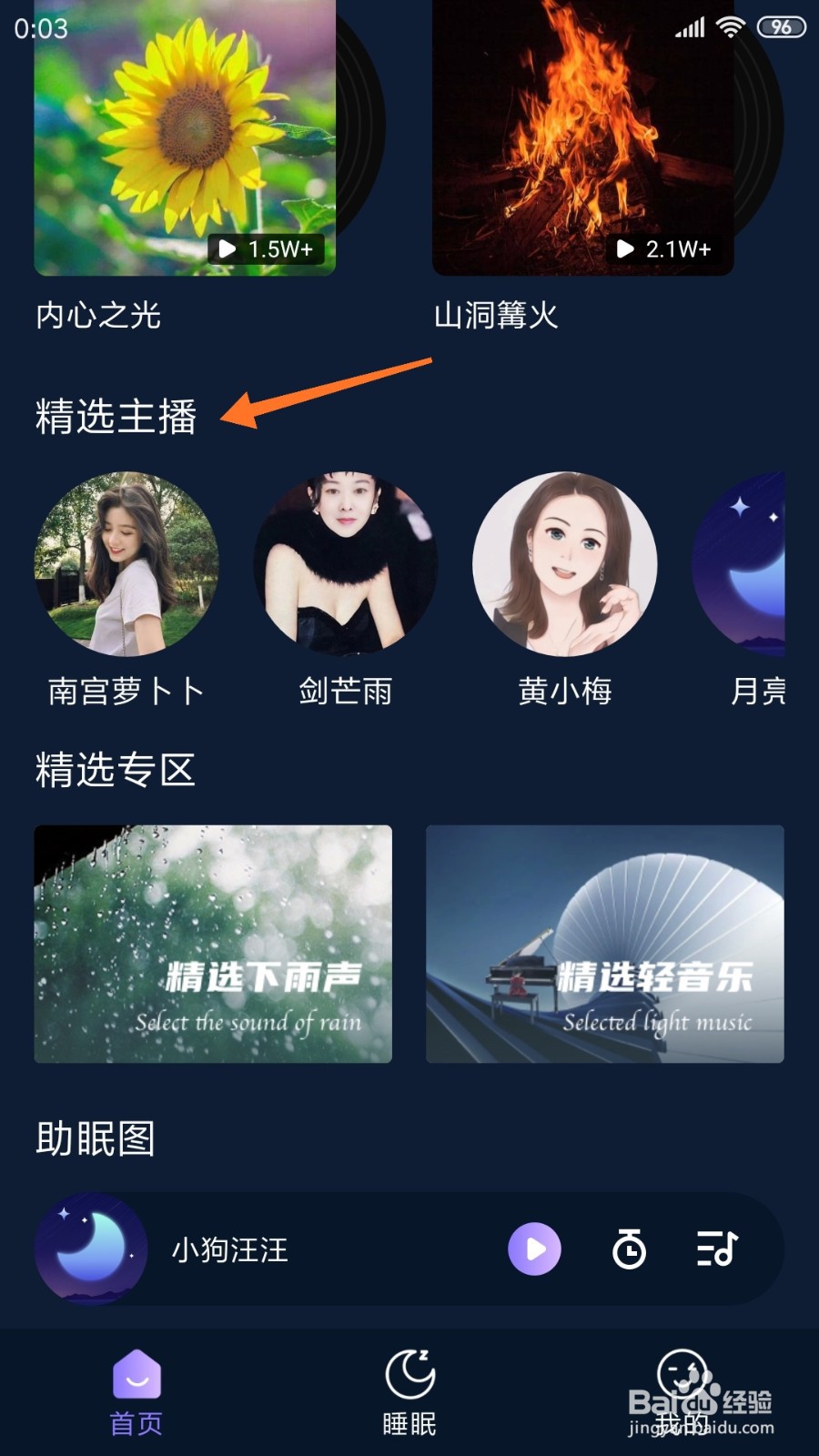
Task: Tap 黄小梅's avatar under 精选主播
Action: [x=566, y=564]
